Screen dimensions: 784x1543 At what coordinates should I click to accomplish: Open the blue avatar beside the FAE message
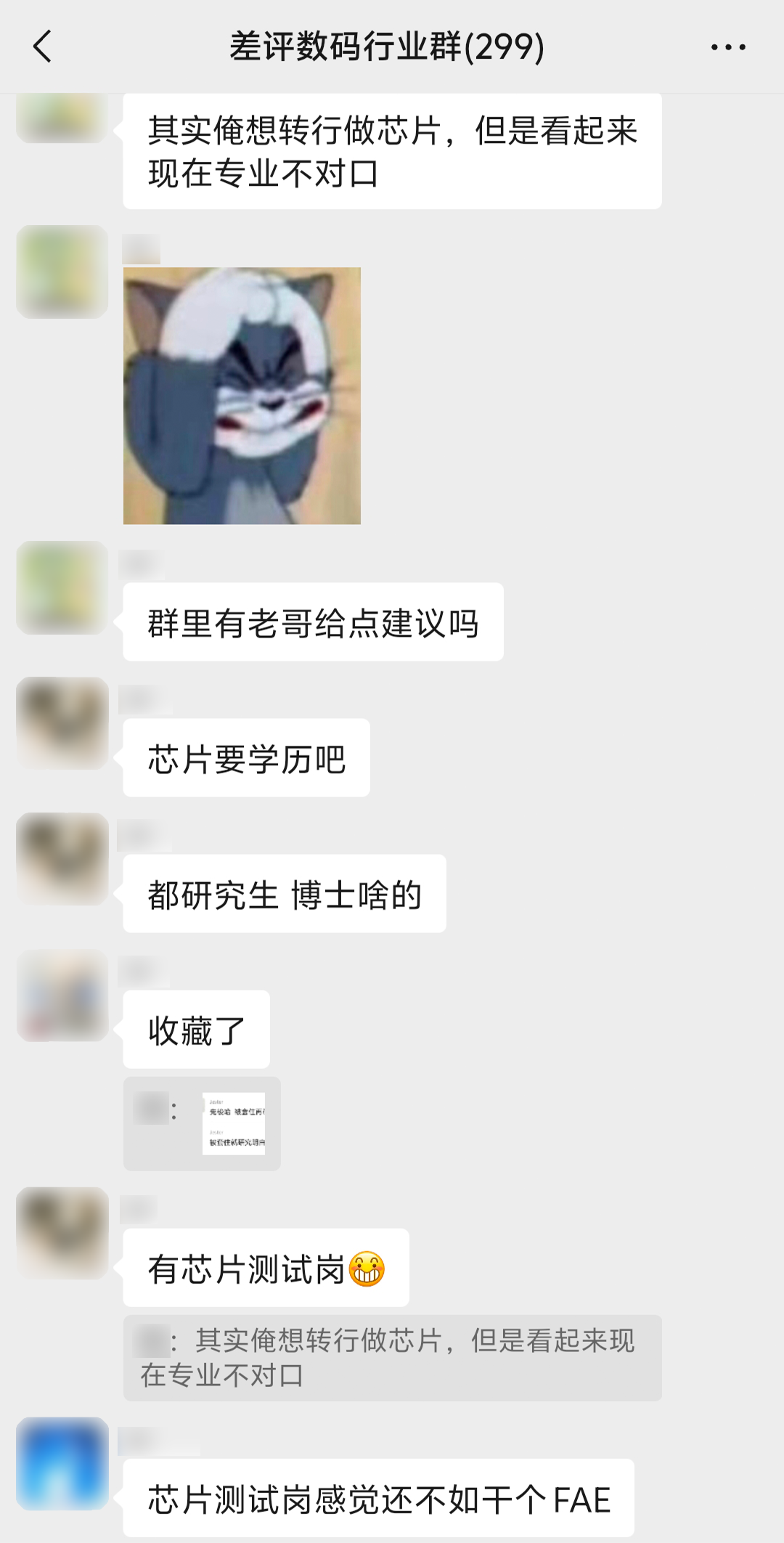tap(62, 1463)
